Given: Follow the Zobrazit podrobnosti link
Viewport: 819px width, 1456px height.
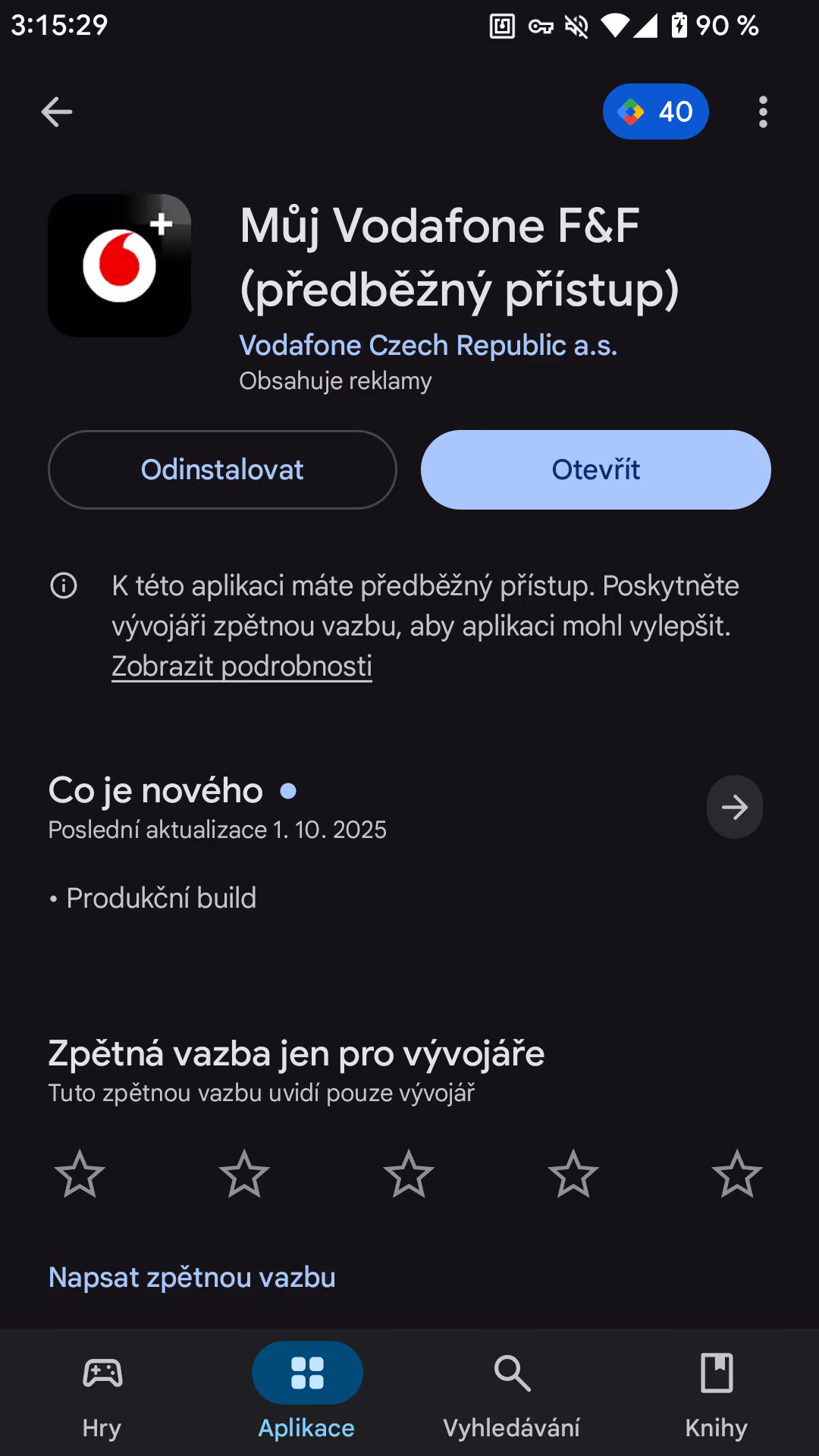Looking at the screenshot, I should coord(242,667).
